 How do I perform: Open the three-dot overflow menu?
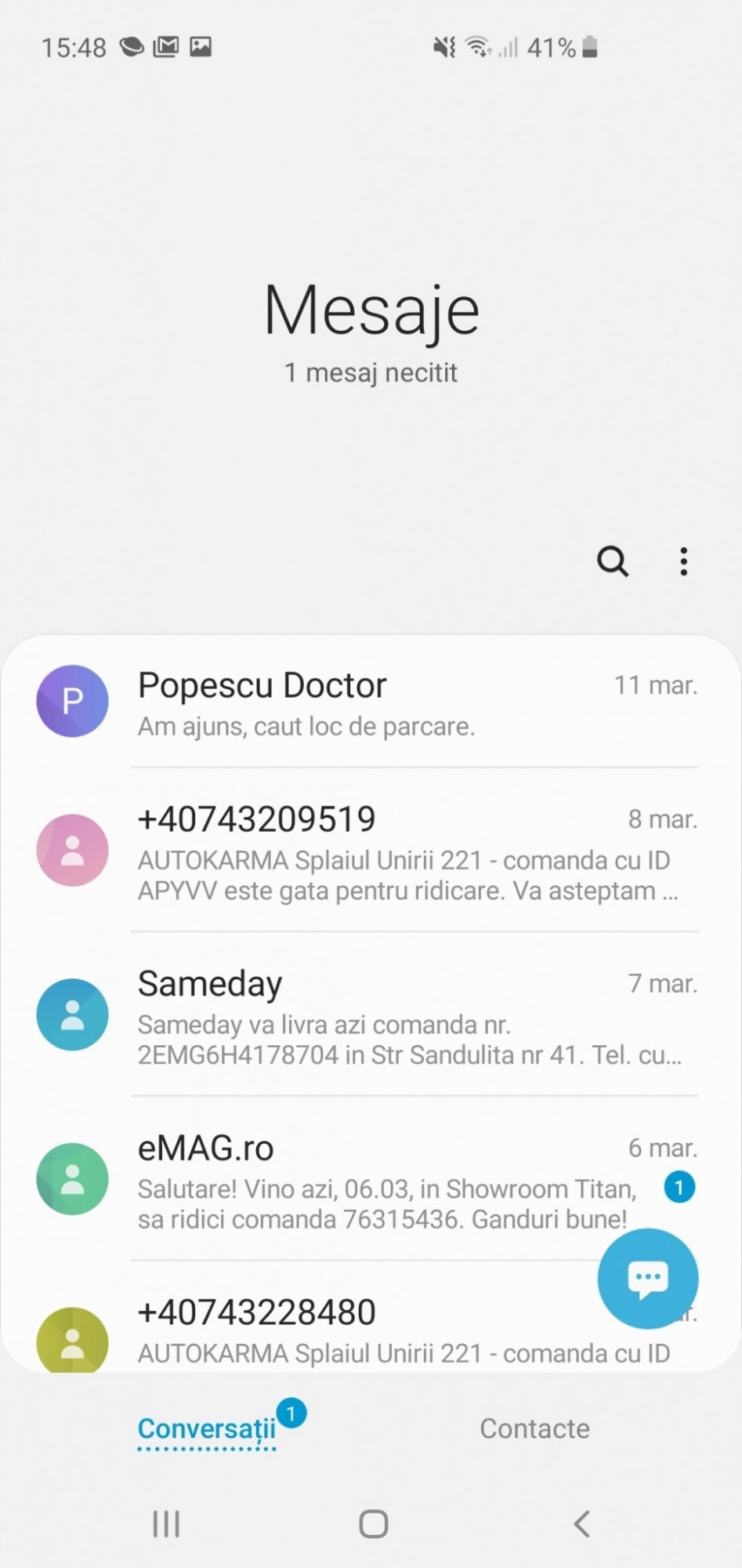point(684,561)
